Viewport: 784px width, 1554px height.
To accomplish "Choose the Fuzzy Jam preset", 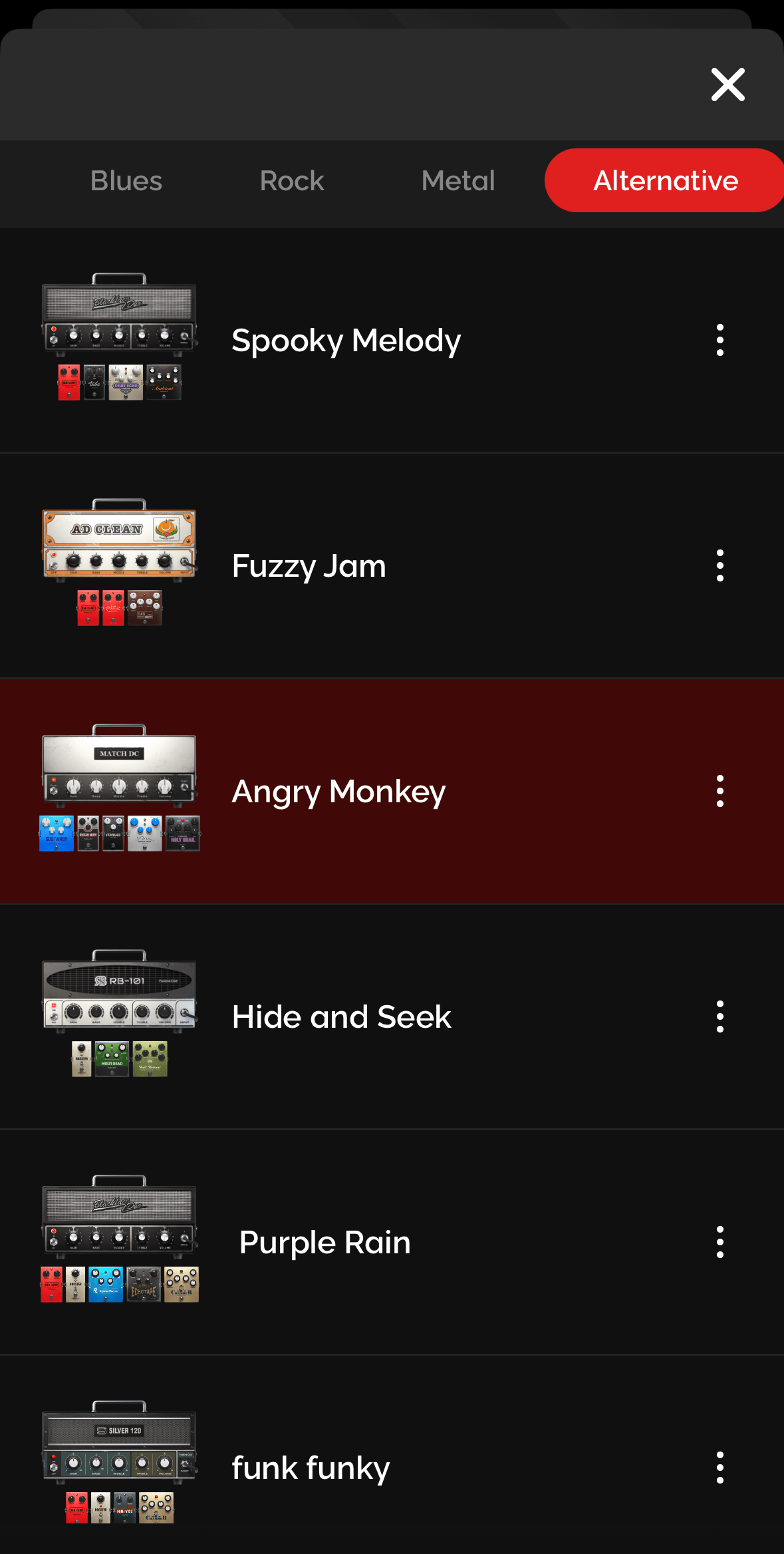I will click(309, 566).
